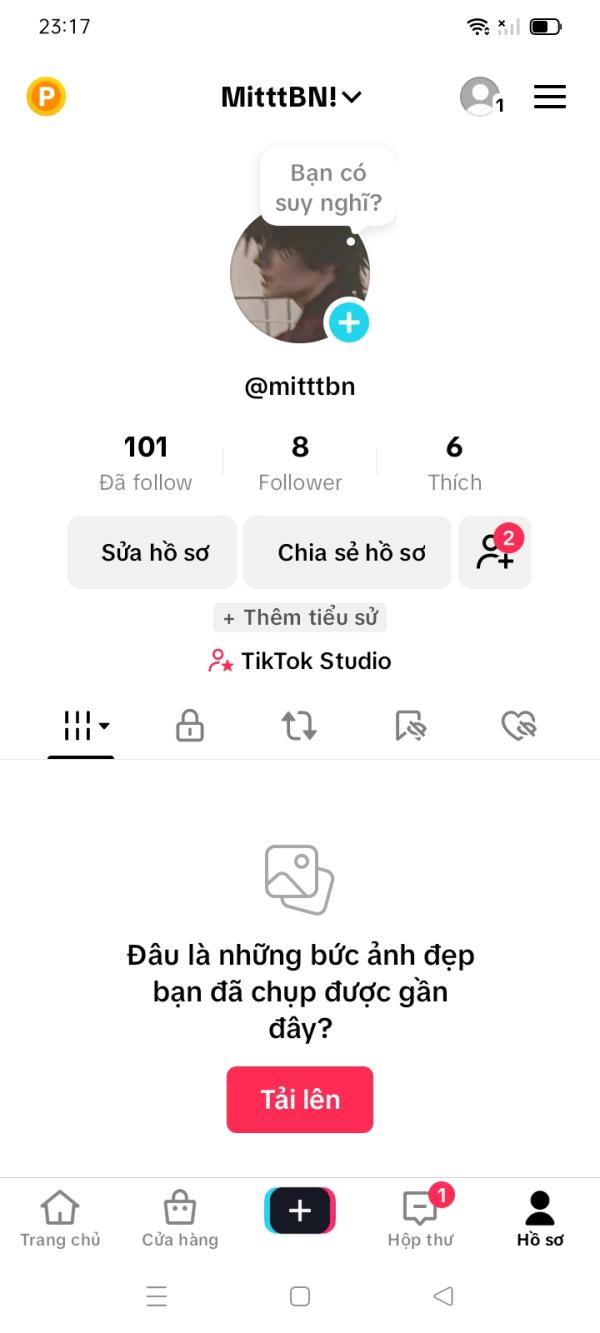Switch to the reposts tab
This screenshot has width=600, height=1333.
pyautogui.click(x=299, y=726)
